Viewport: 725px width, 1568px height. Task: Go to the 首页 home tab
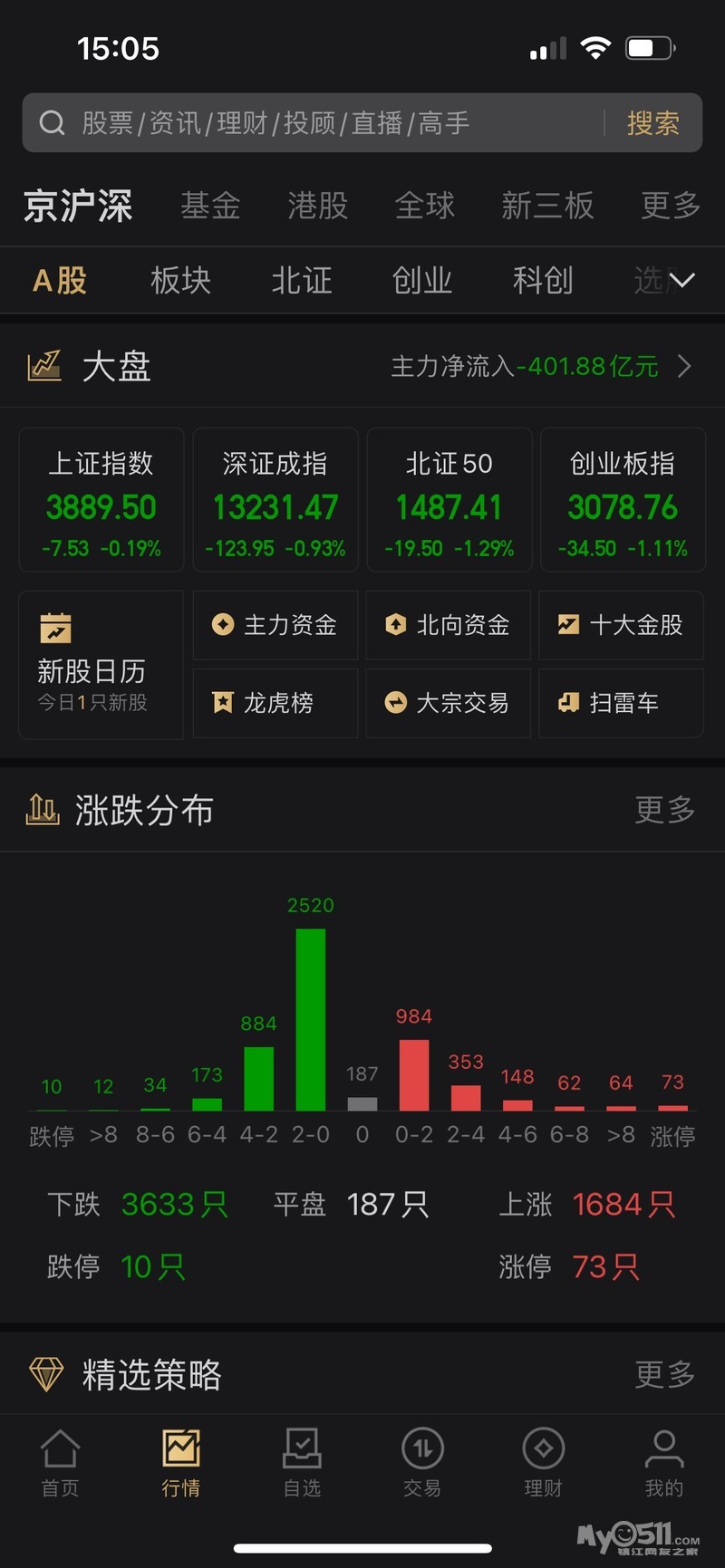coord(60,1462)
